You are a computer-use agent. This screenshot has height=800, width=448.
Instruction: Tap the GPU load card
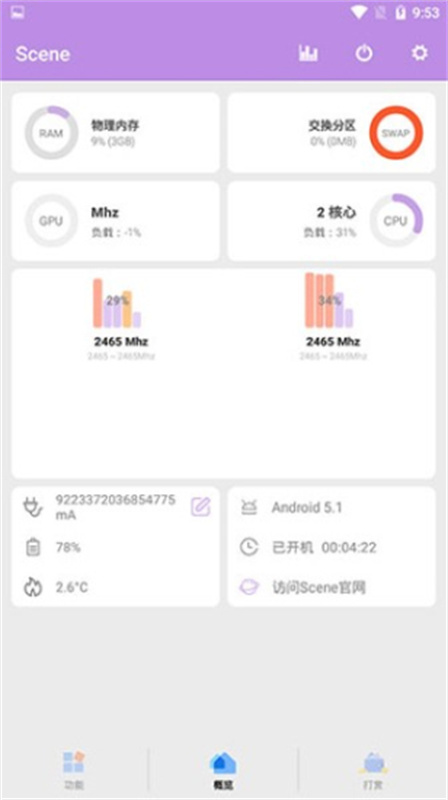click(x=115, y=221)
